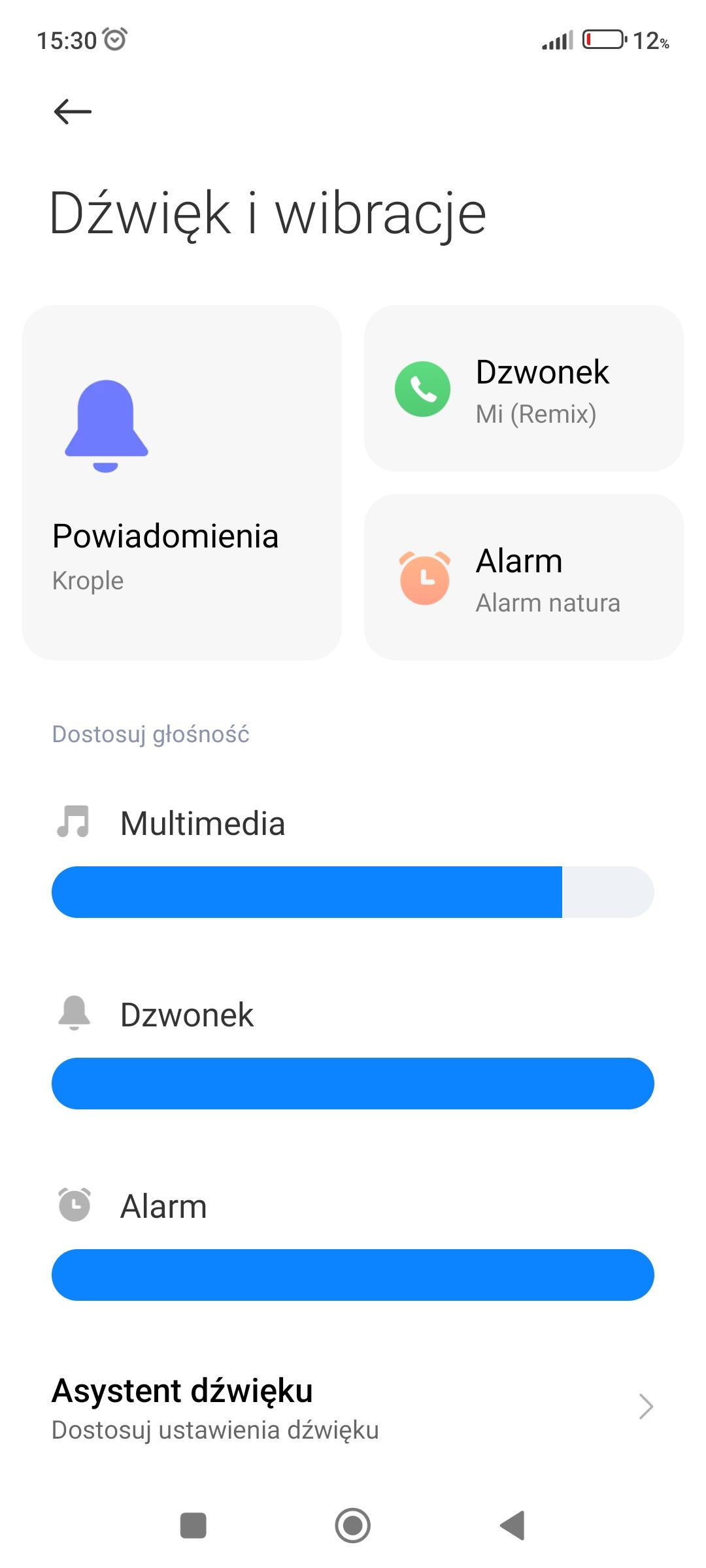Open Alarm sound card Alarm natura

pos(523,578)
